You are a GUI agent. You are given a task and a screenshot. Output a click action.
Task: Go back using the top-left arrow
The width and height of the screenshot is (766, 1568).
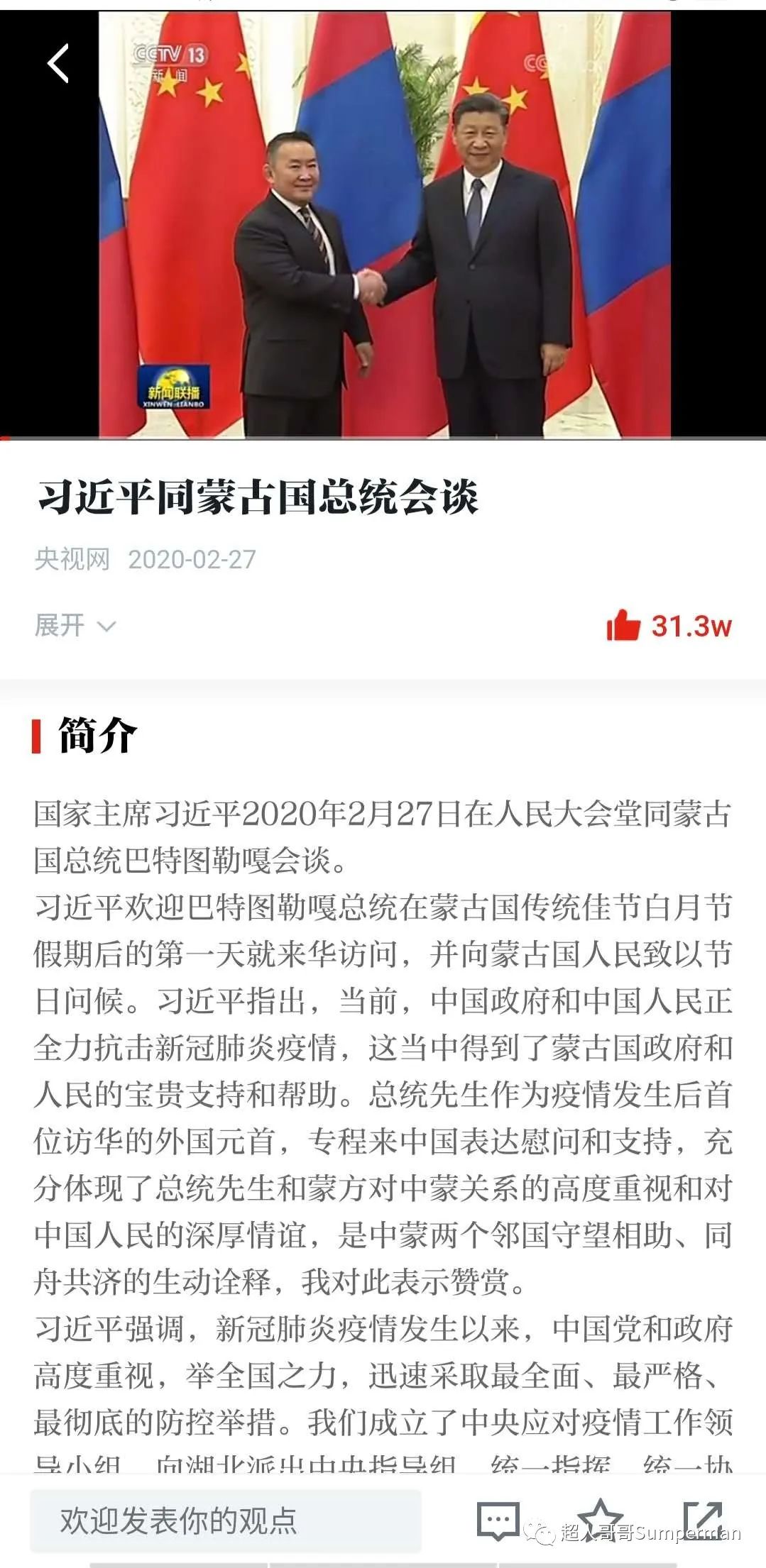click(x=58, y=64)
